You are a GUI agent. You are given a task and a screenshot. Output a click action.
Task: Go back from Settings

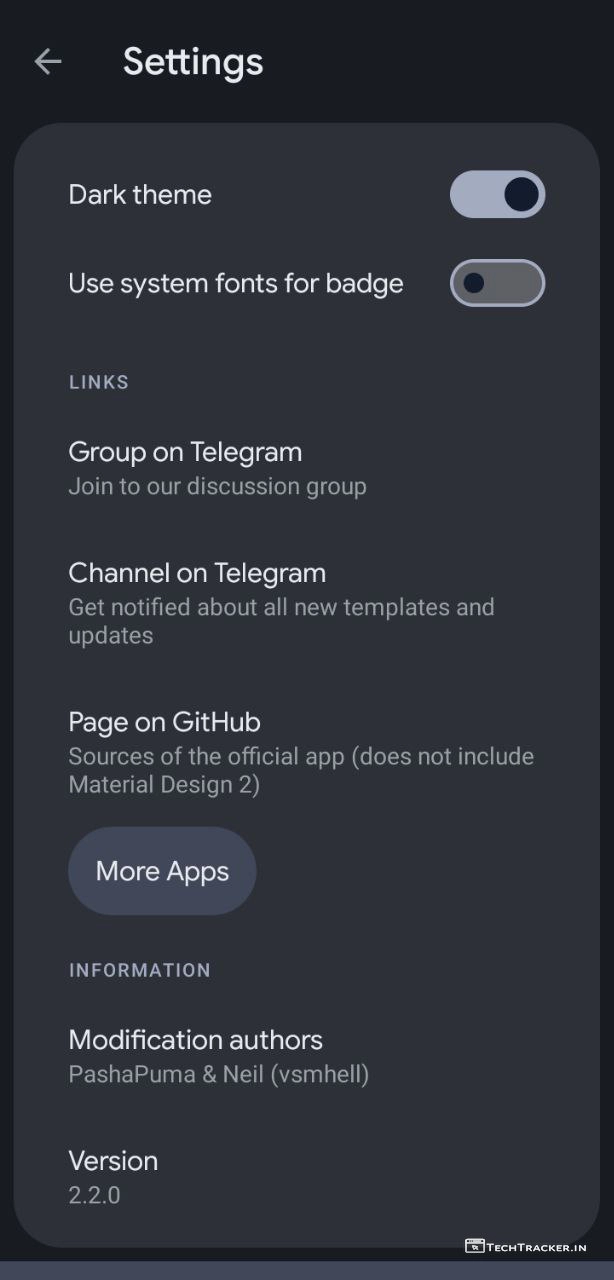[x=48, y=62]
